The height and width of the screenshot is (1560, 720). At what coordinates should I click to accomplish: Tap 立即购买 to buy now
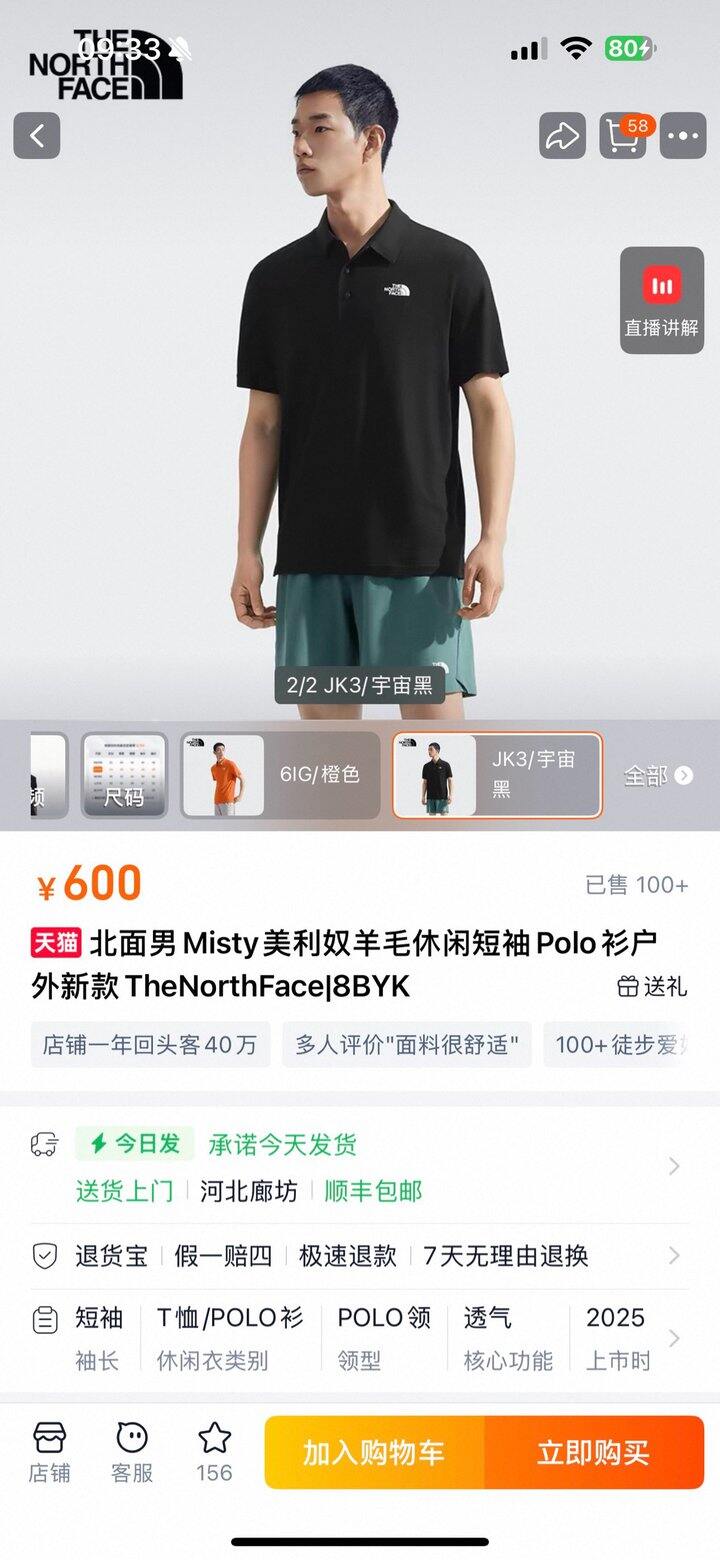(594, 1453)
